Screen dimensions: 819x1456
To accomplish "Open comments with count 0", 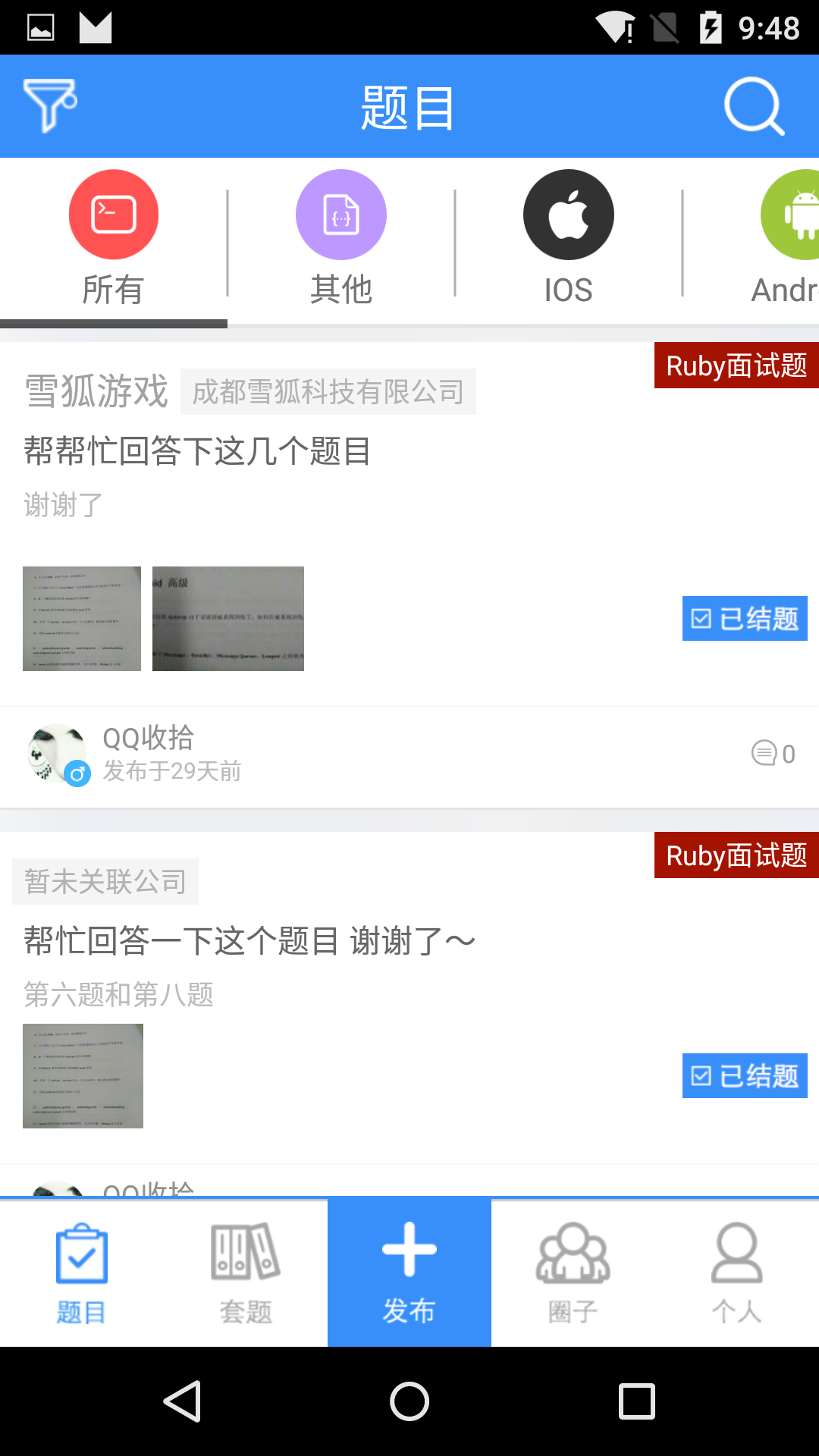I will pyautogui.click(x=773, y=754).
